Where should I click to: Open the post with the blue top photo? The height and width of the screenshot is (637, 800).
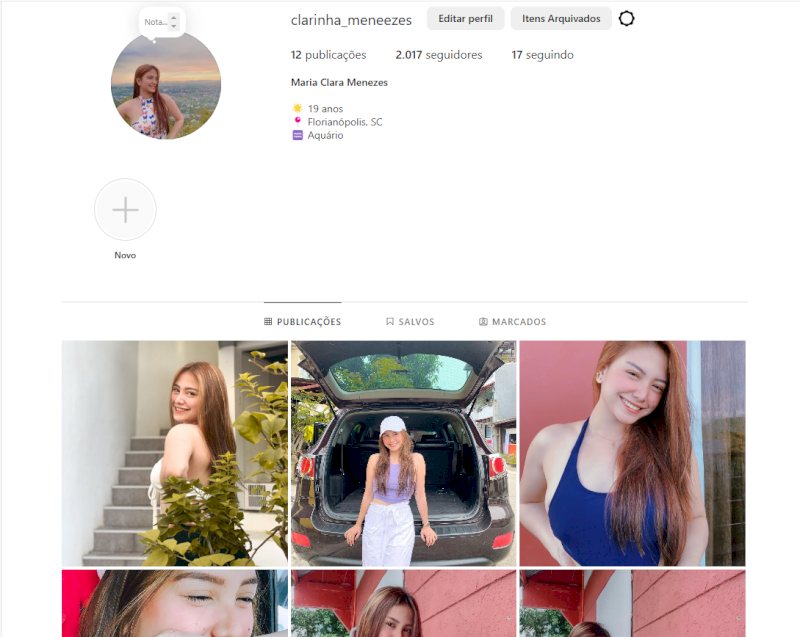click(632, 453)
